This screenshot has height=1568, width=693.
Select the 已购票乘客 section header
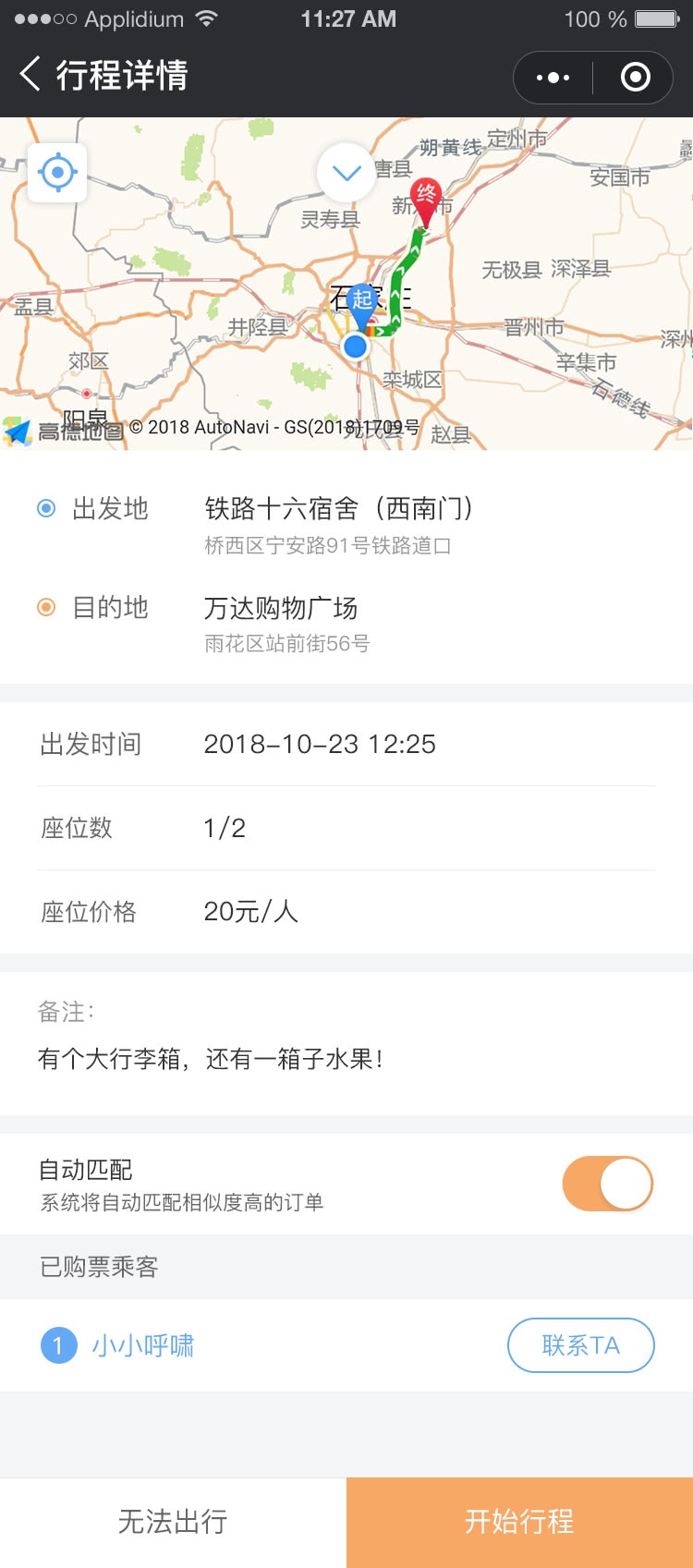[x=97, y=1267]
